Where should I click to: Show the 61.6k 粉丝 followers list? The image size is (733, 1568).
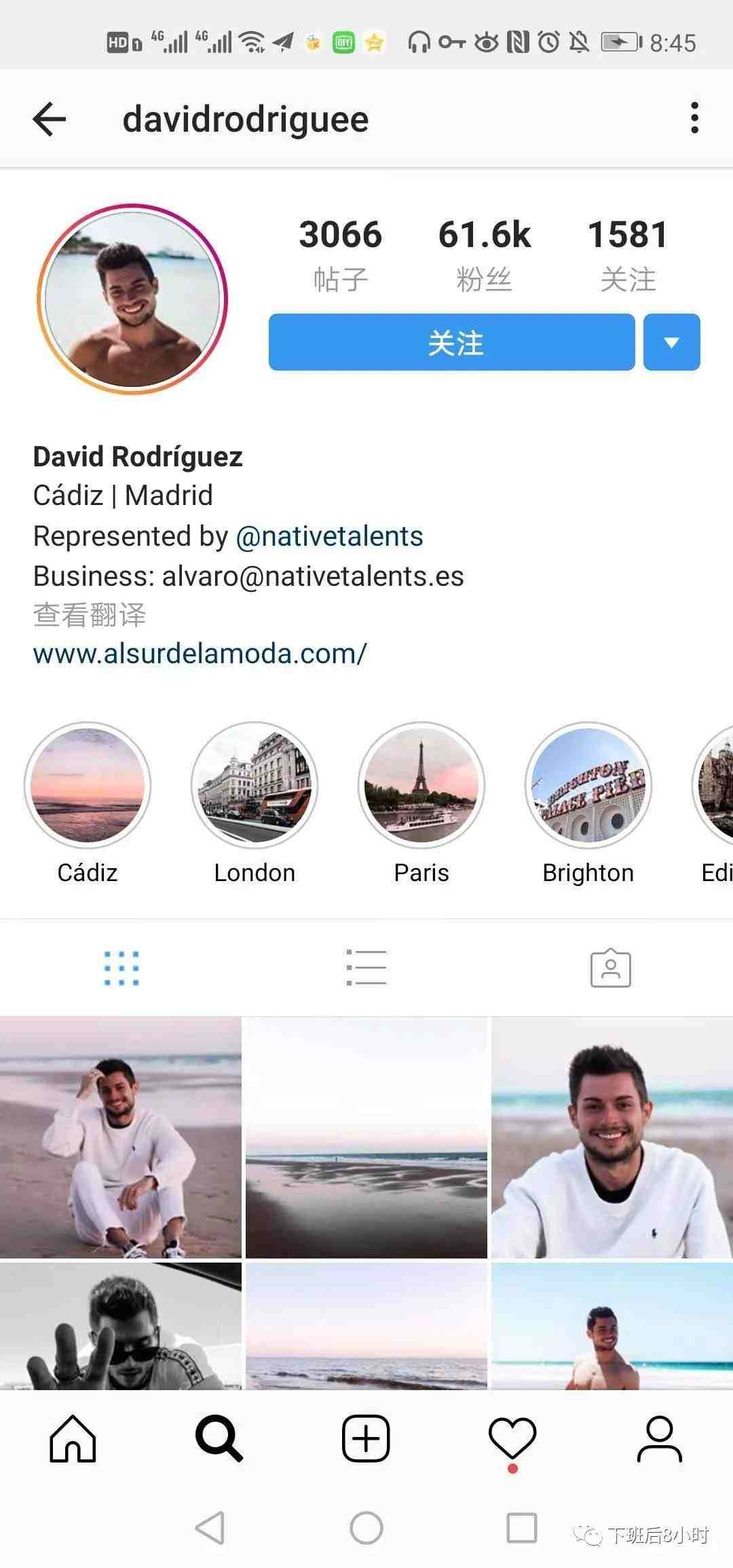pos(484,254)
